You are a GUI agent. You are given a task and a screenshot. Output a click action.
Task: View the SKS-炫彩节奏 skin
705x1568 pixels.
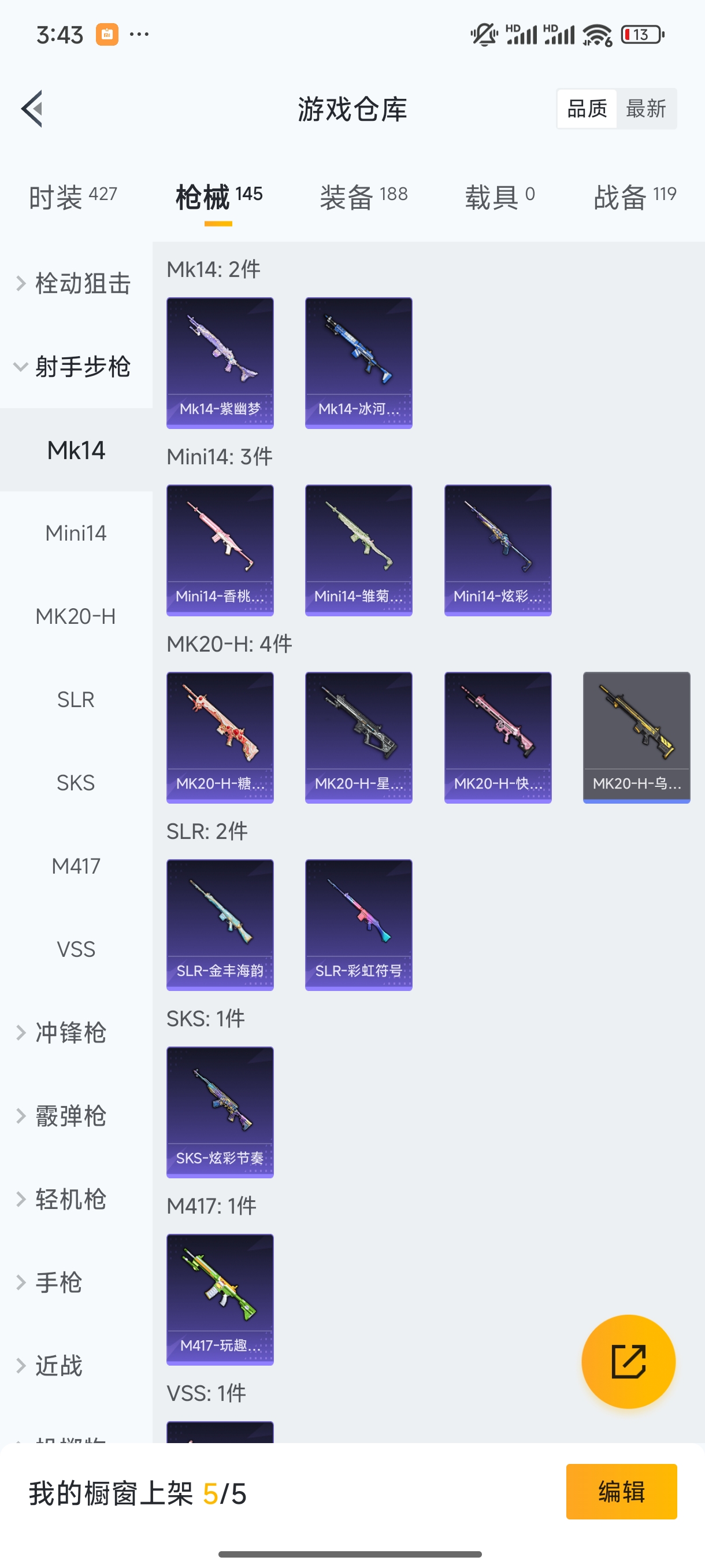(x=220, y=1112)
